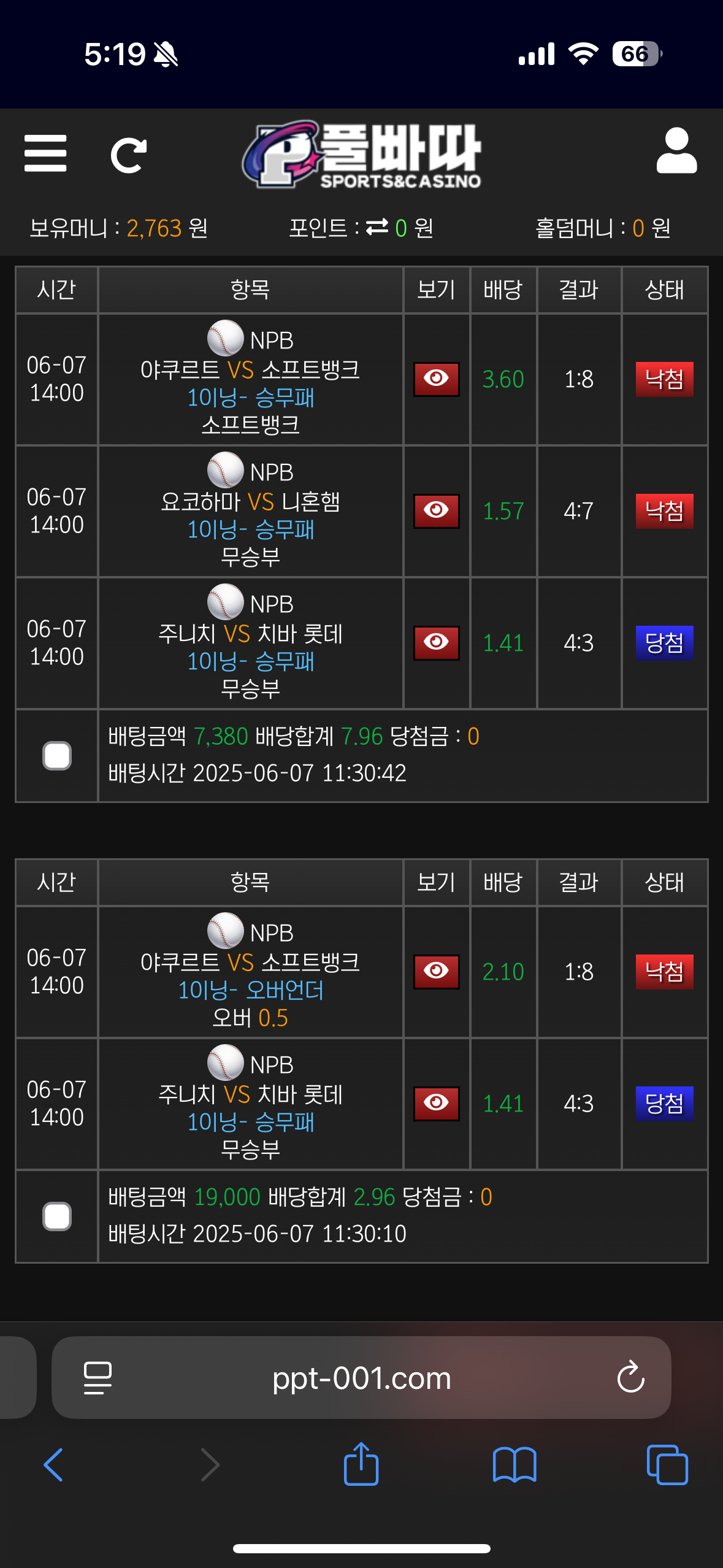Tap the site refresh icon
The height and width of the screenshot is (1568, 723).
pos(129,155)
